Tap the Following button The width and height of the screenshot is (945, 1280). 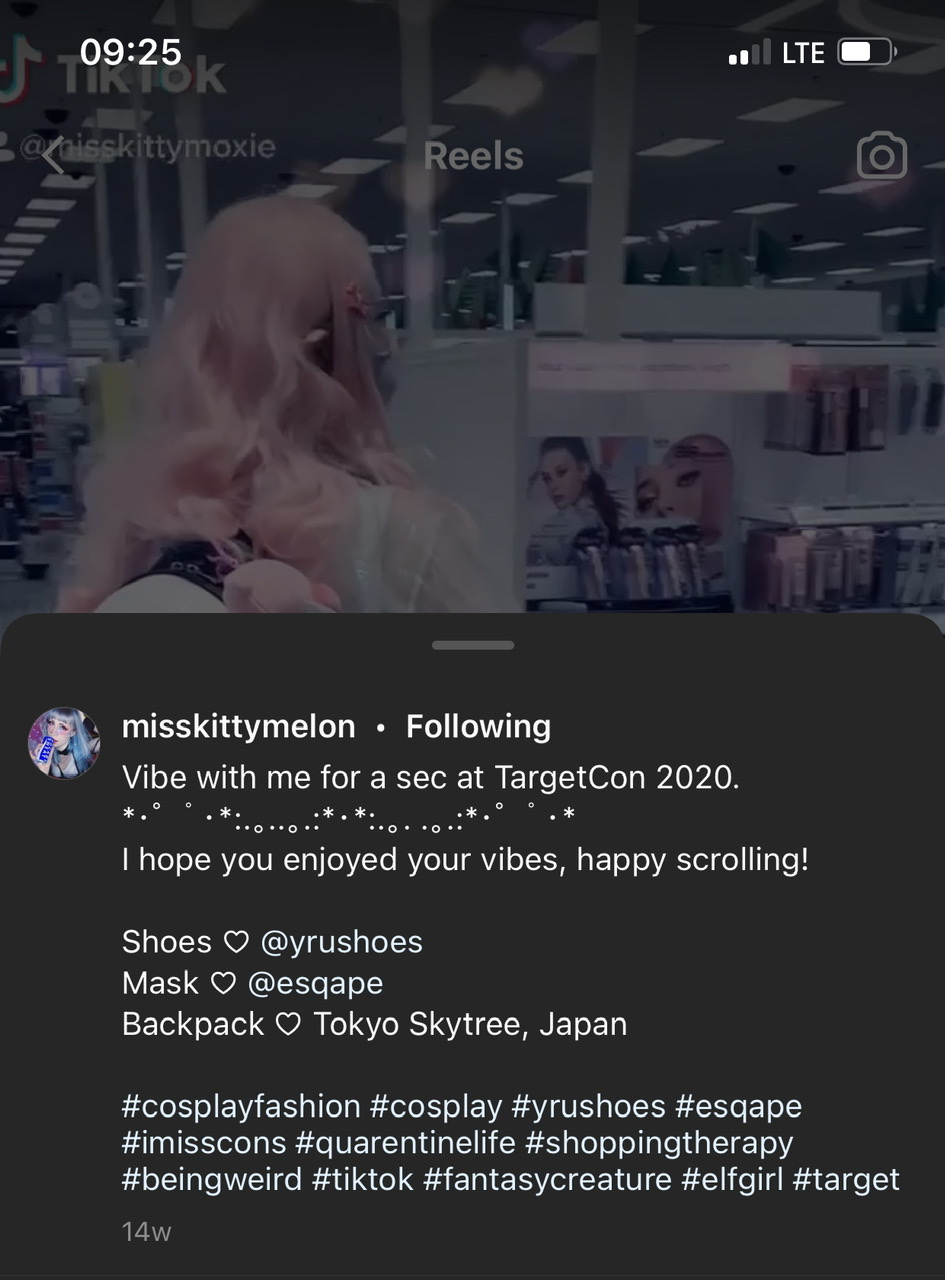[478, 727]
